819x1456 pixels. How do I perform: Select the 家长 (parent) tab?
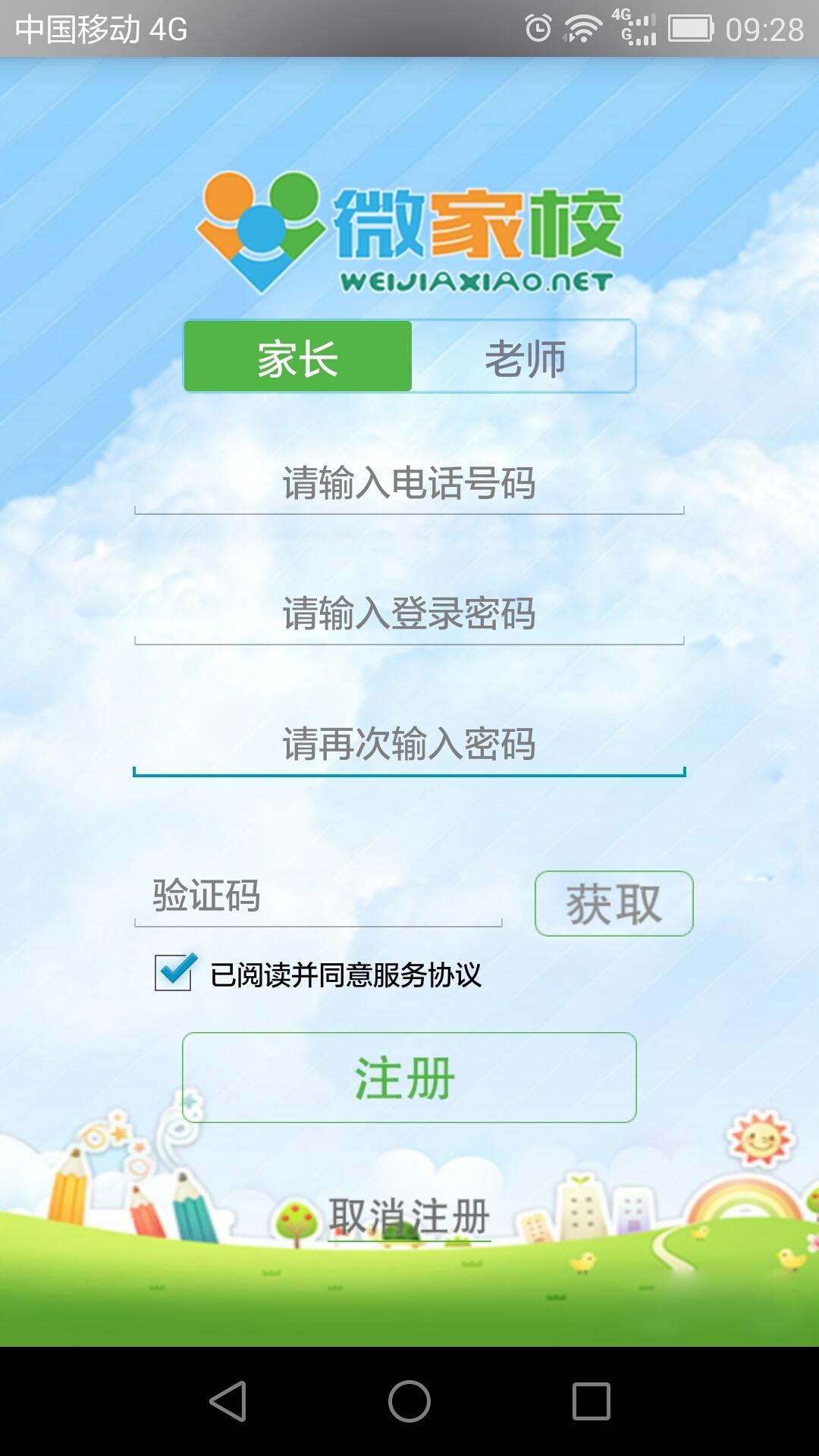298,357
